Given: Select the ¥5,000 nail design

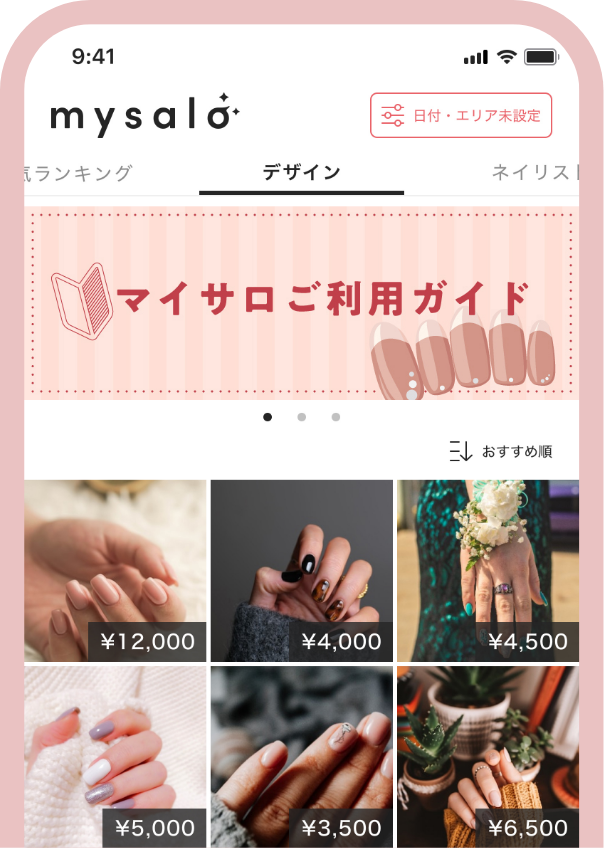Looking at the screenshot, I should (x=115, y=757).
